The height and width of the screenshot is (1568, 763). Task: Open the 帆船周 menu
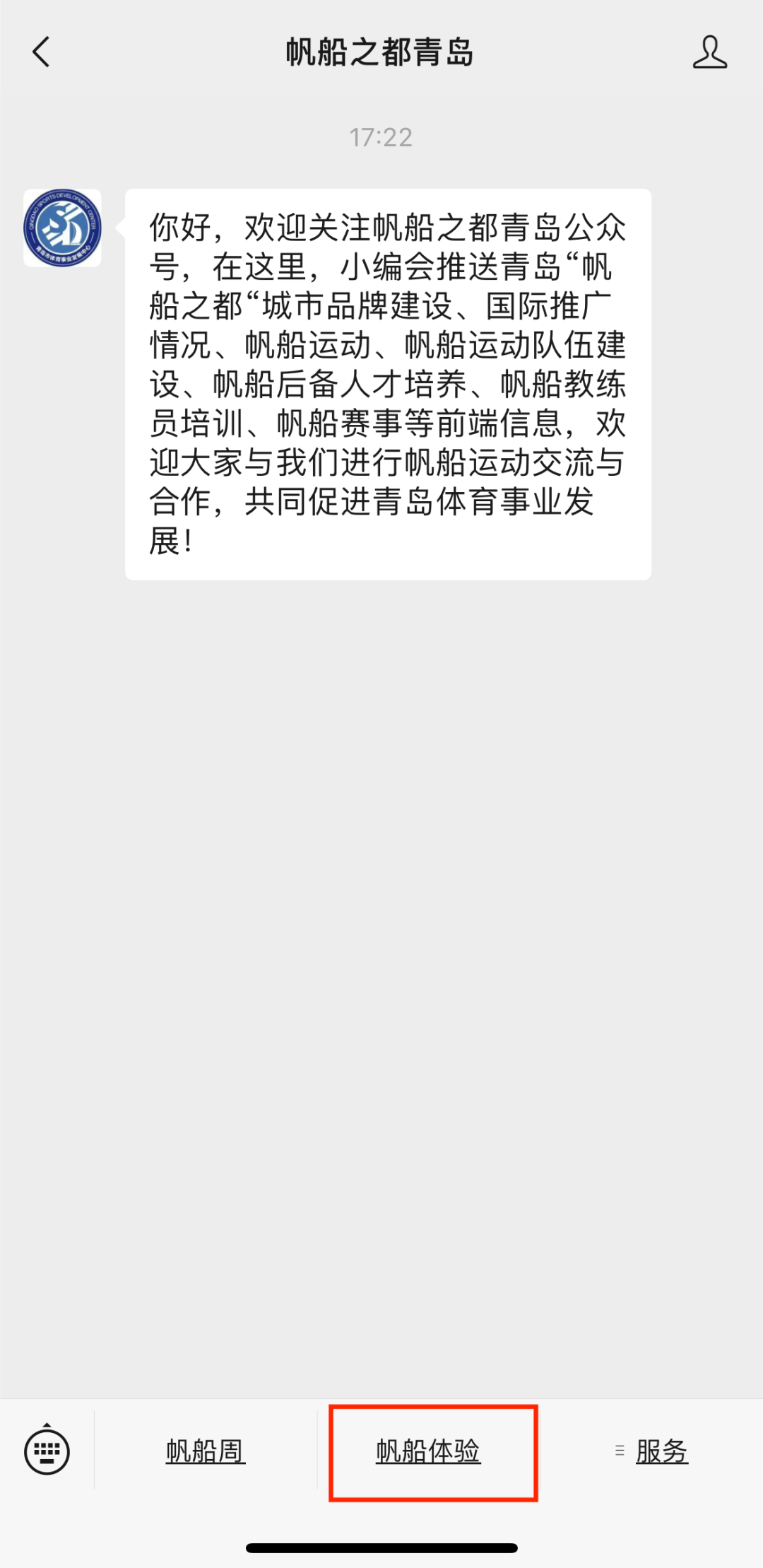coord(206,1451)
